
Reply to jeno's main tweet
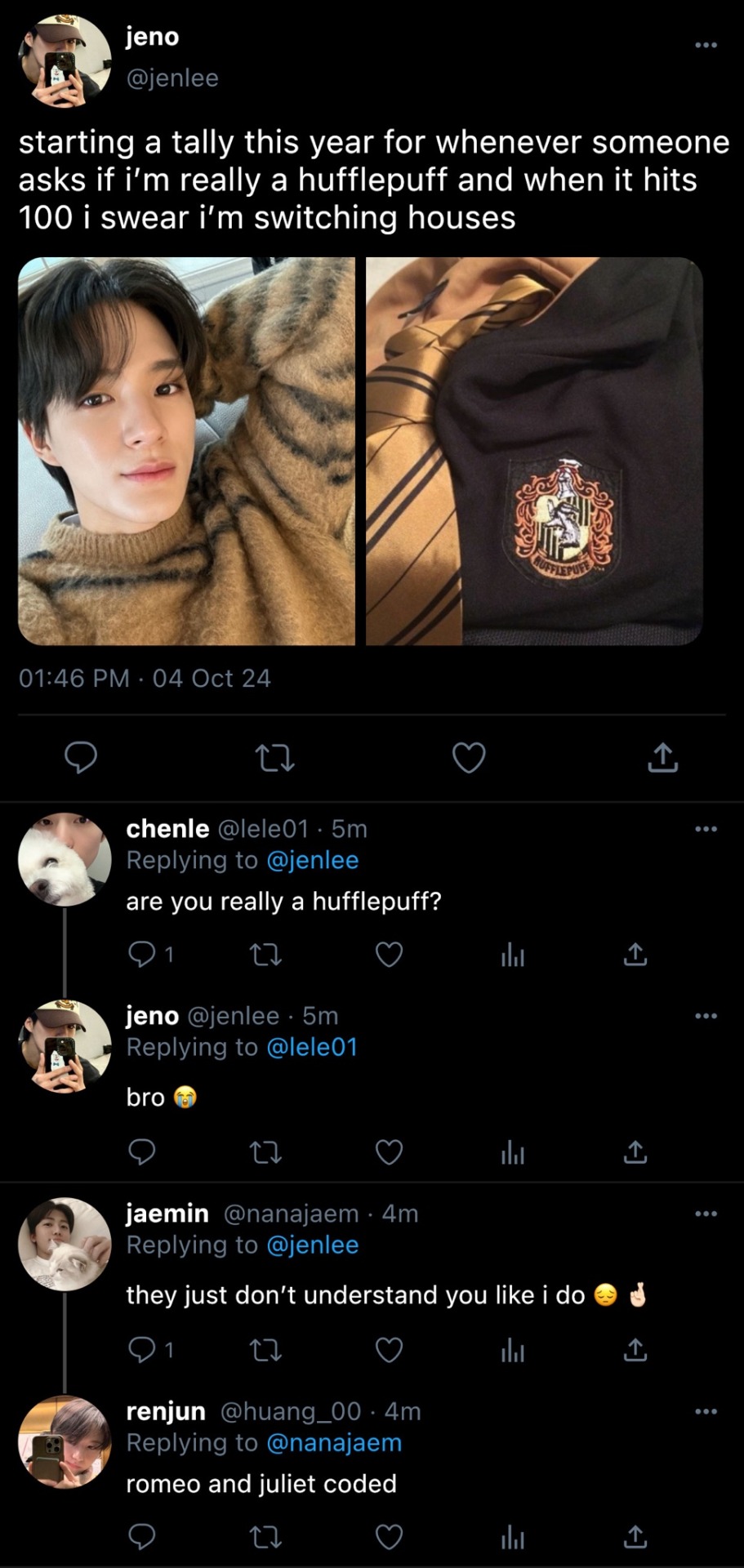pyautogui.click(x=81, y=758)
